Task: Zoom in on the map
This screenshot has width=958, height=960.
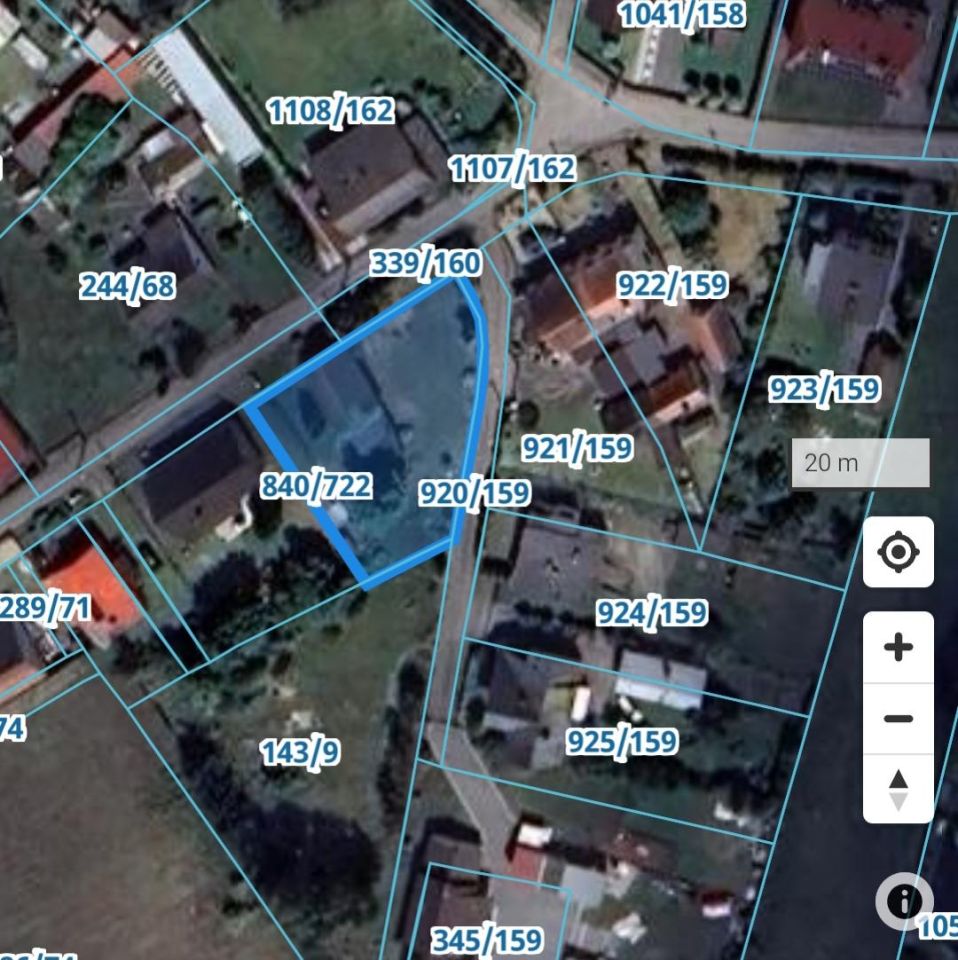Action: 898,647
